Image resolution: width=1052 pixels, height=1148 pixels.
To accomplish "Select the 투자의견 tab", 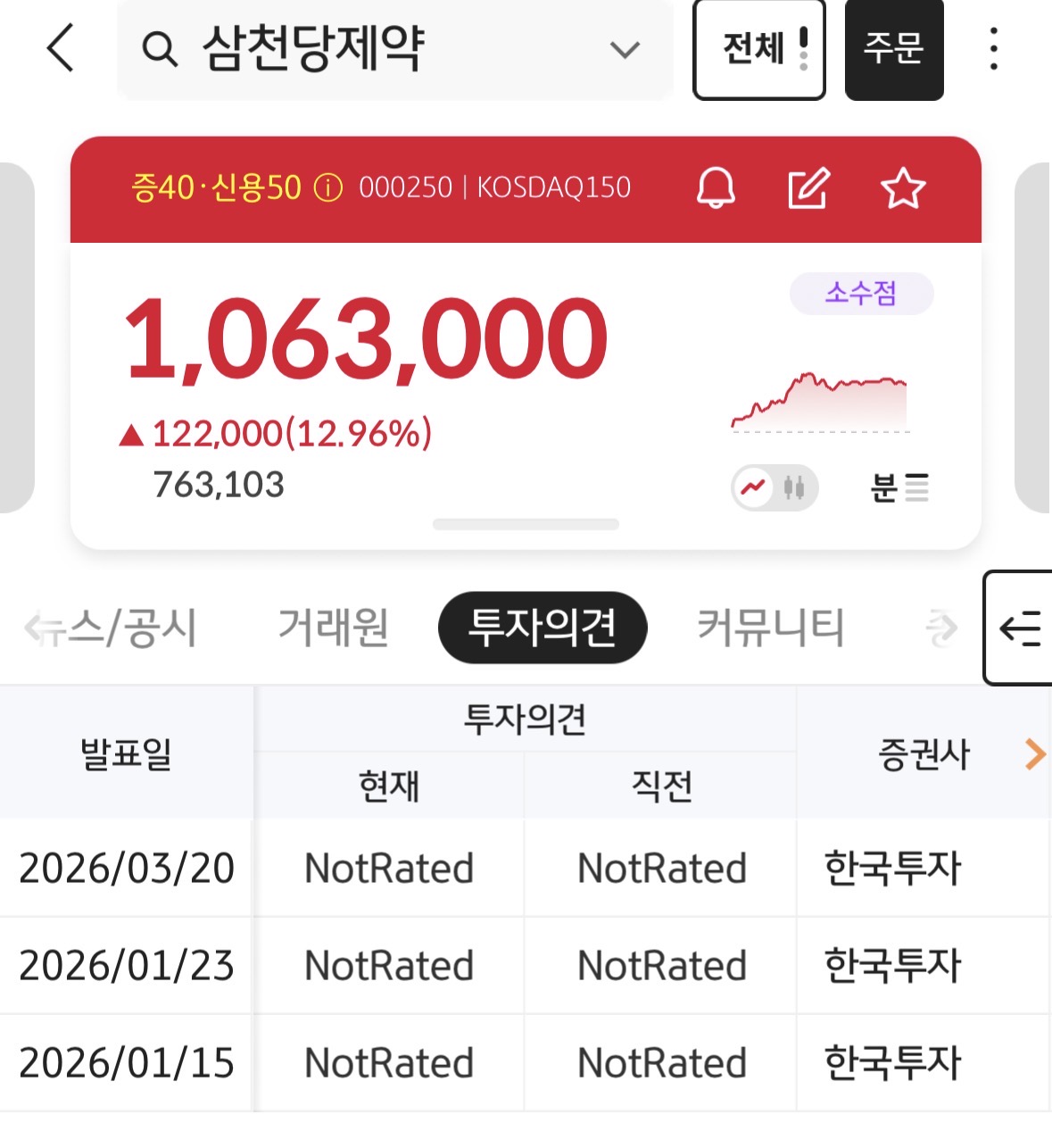I will (x=543, y=628).
